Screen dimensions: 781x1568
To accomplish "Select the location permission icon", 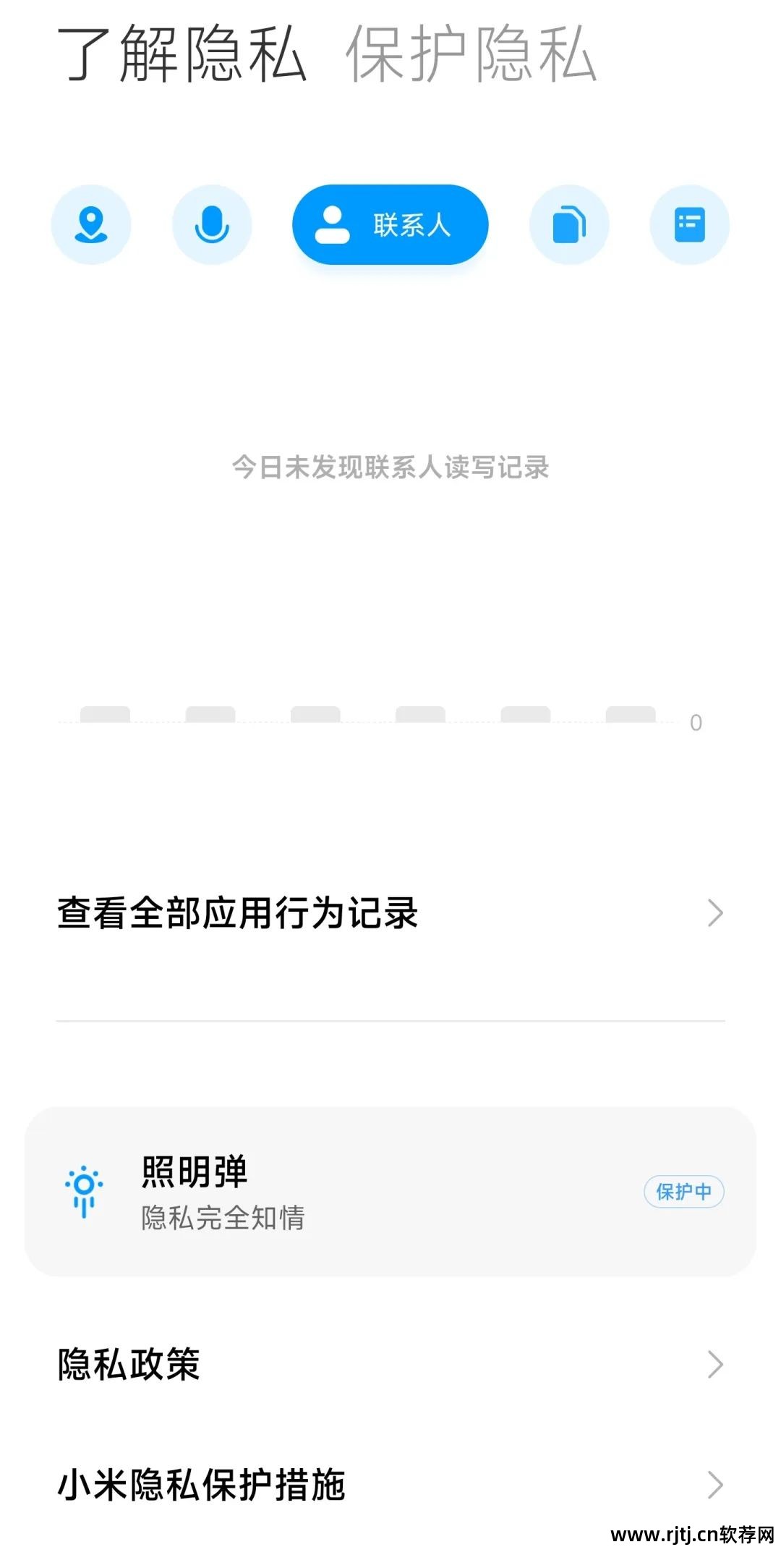I will point(90,225).
